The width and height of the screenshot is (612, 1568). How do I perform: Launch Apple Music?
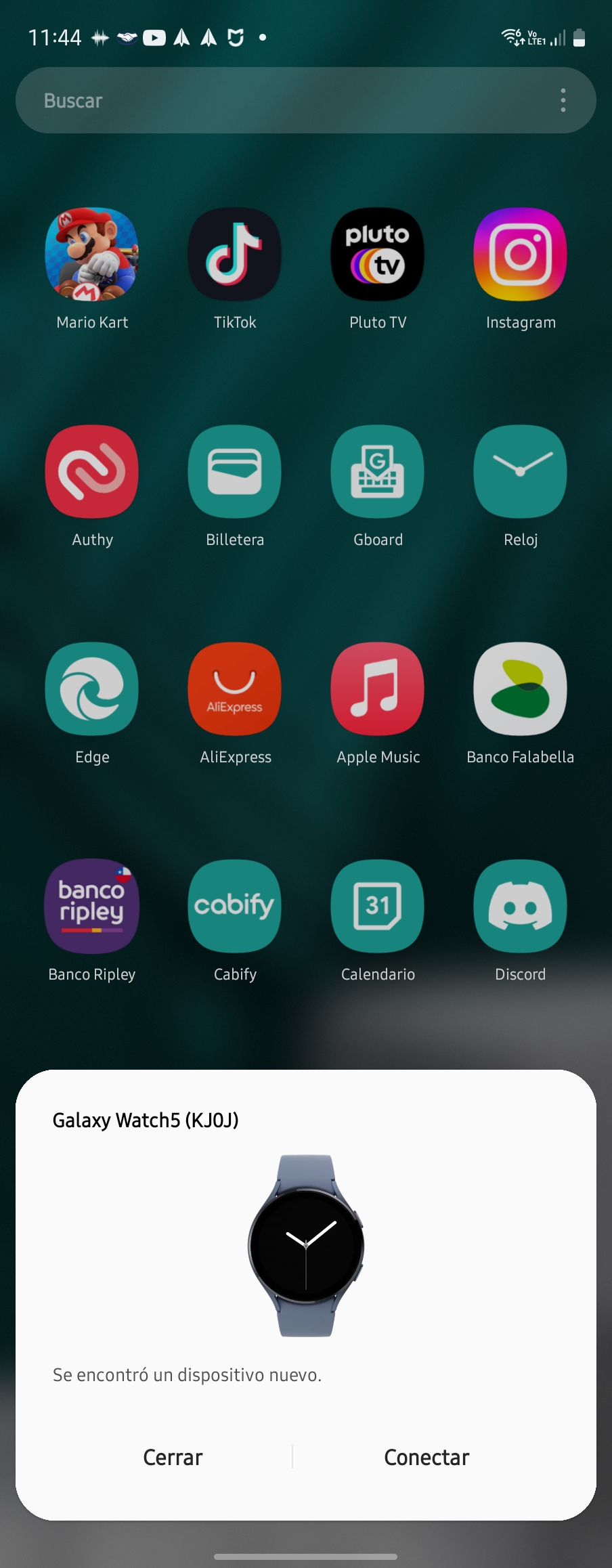pos(378,689)
